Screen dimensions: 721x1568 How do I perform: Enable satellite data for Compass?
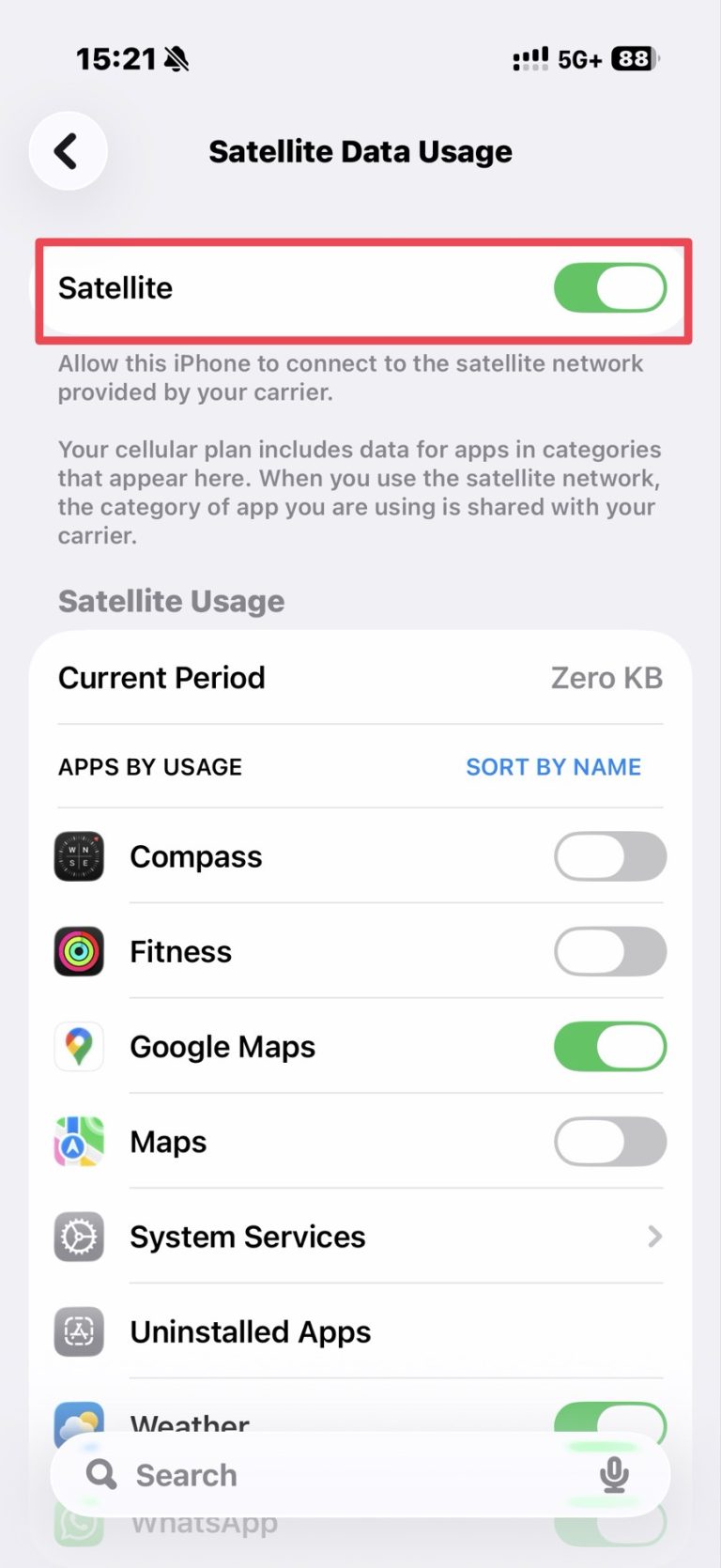coord(609,856)
